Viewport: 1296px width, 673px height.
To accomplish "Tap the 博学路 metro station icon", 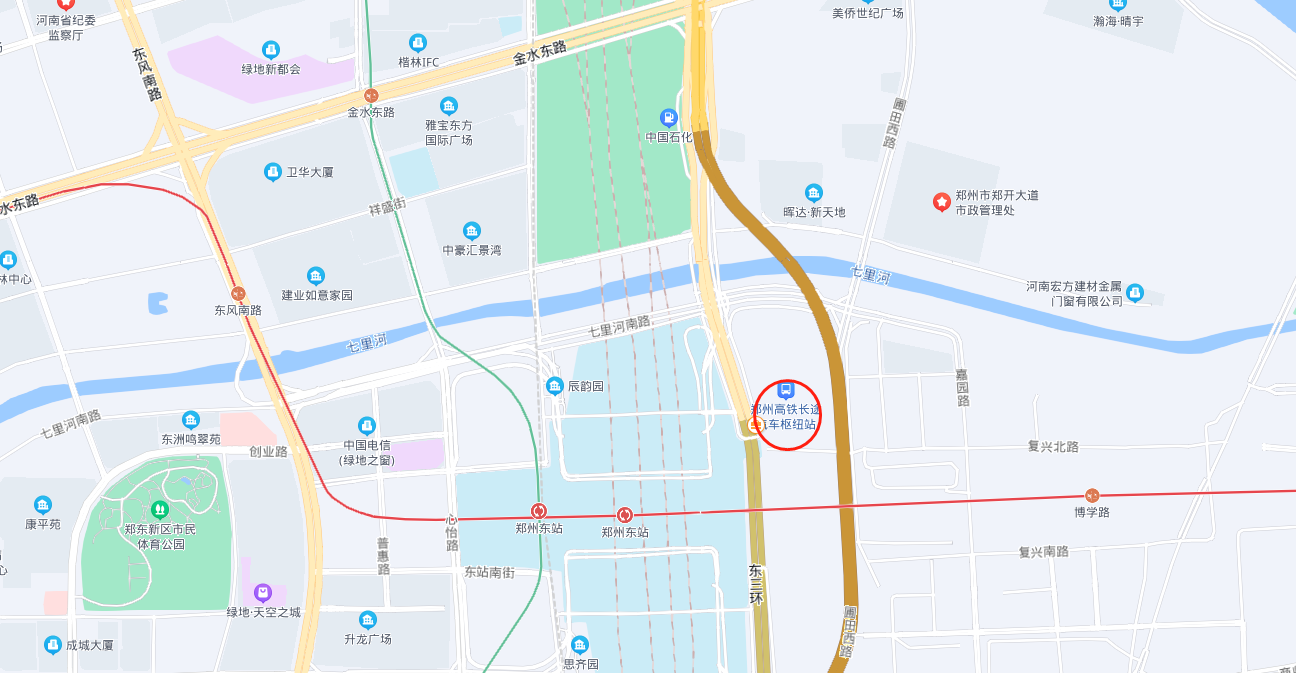I will click(1092, 495).
